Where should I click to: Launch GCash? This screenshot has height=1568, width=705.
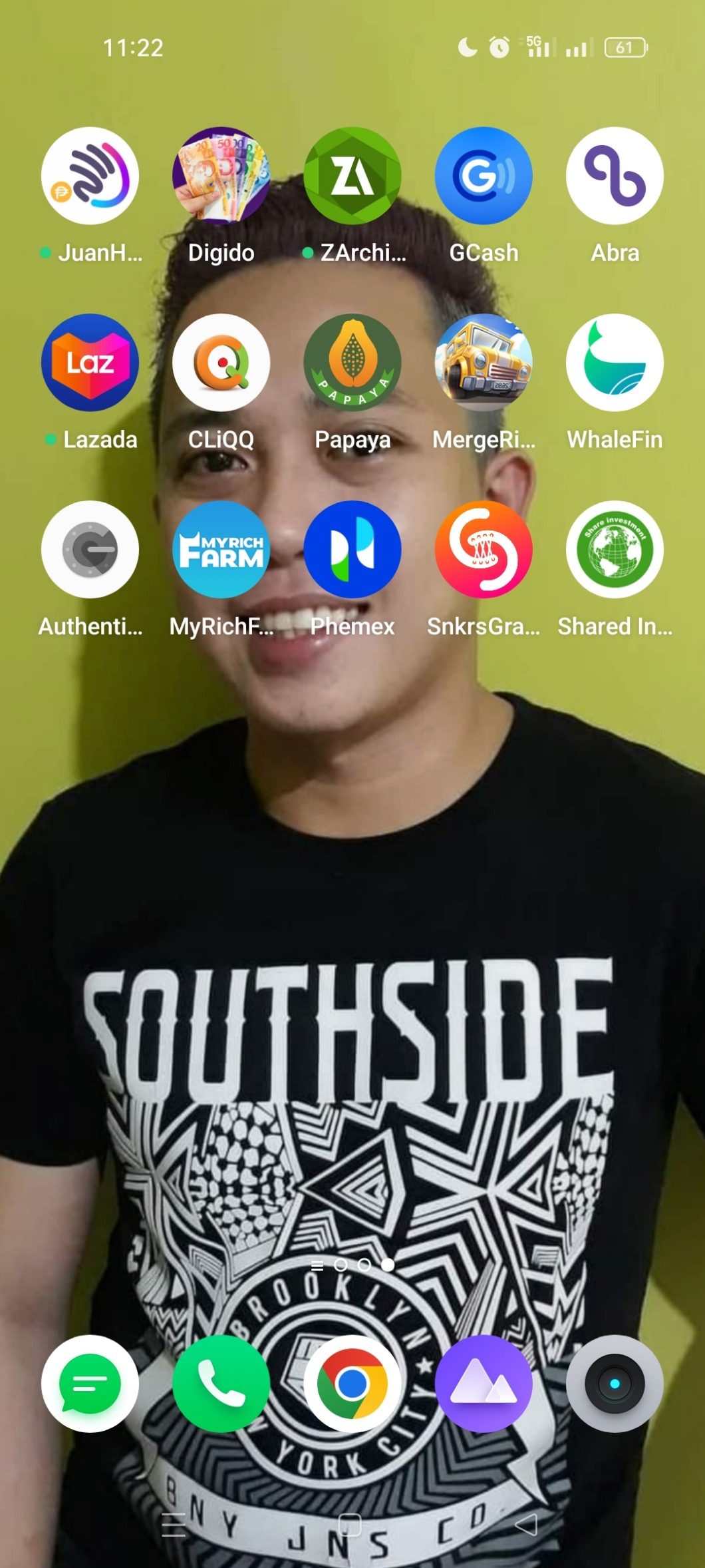(x=484, y=176)
